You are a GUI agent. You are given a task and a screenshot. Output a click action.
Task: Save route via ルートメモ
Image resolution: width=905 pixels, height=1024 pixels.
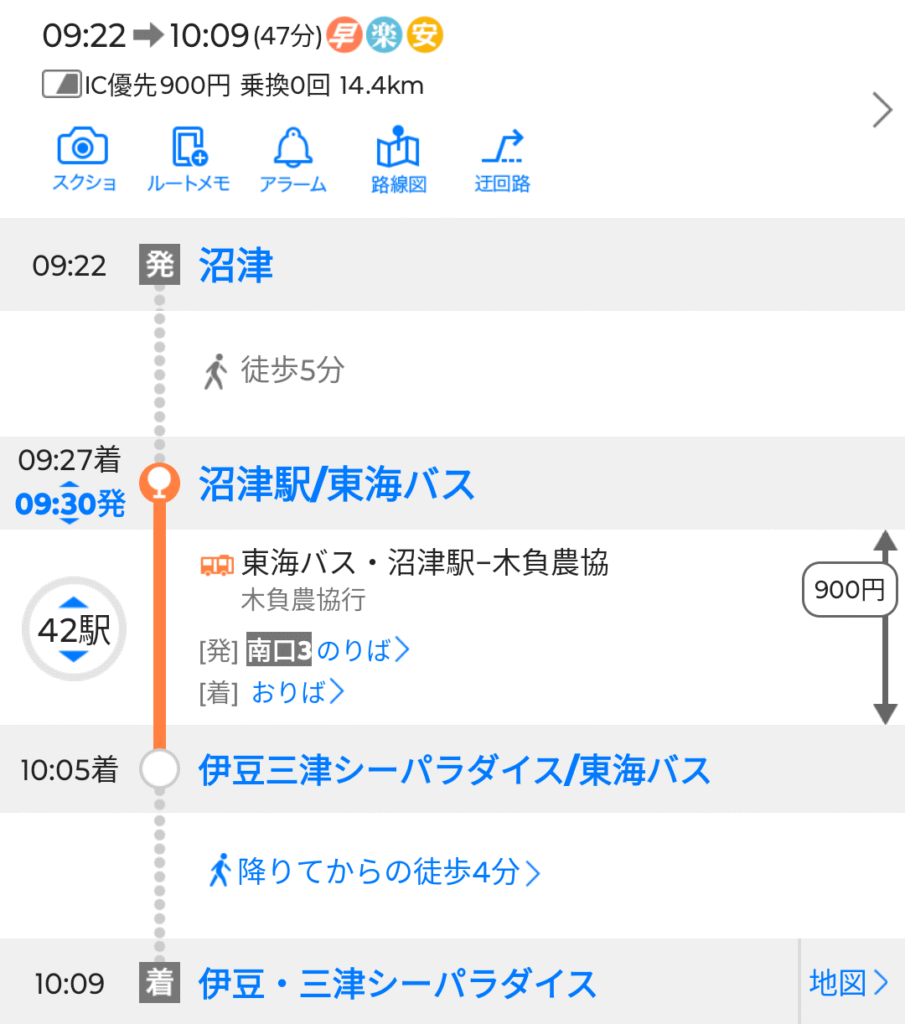[189, 160]
